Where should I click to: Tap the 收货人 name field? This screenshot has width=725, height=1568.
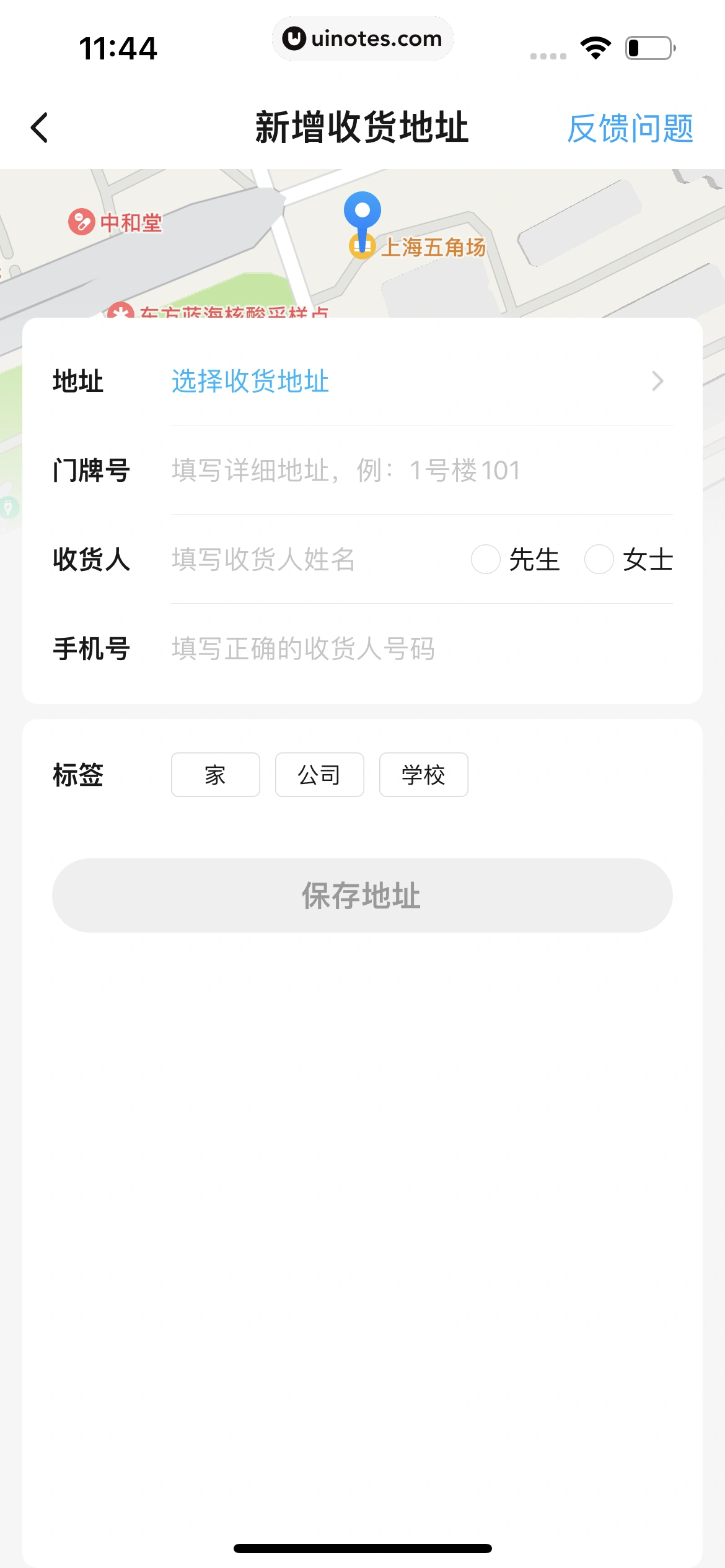tap(310, 559)
